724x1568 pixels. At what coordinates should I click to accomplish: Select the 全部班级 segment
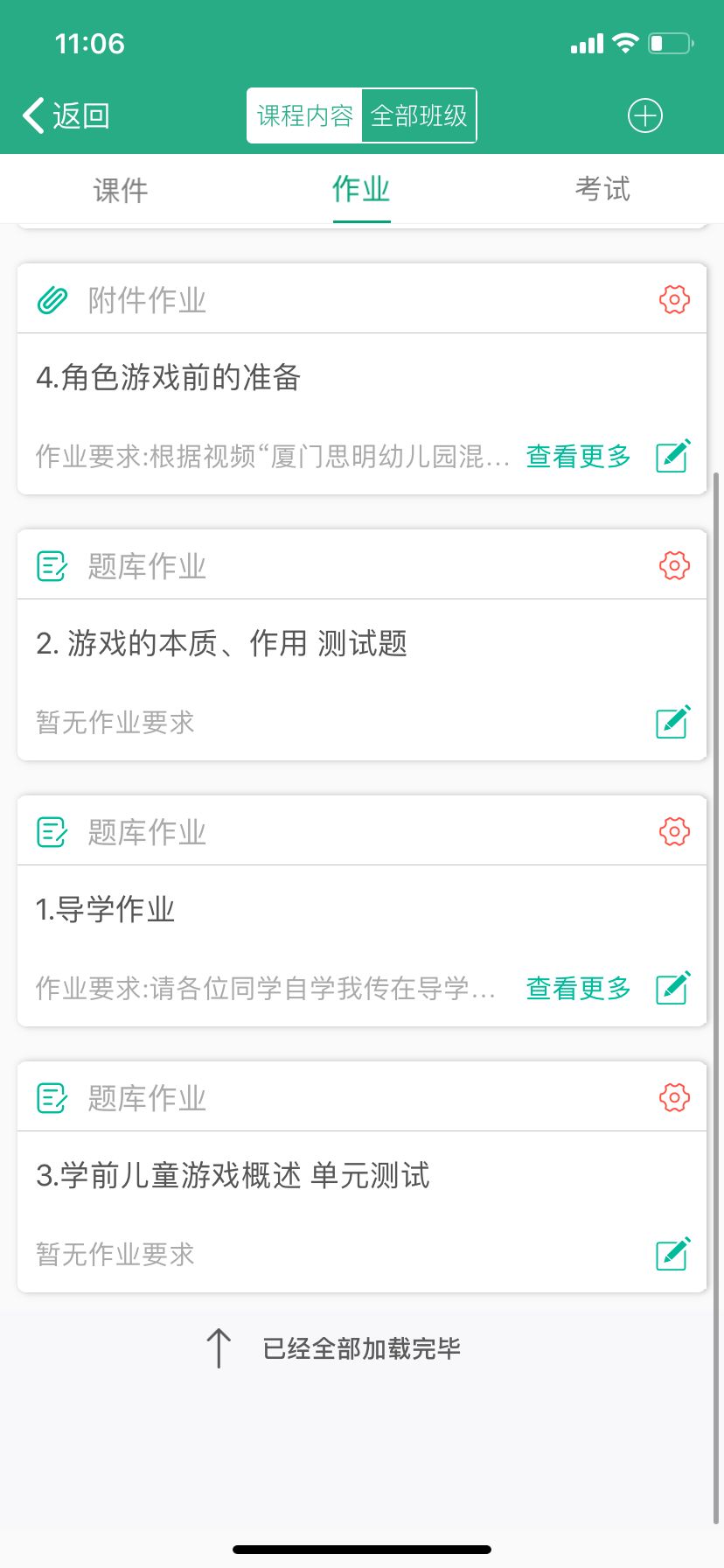pyautogui.click(x=419, y=115)
